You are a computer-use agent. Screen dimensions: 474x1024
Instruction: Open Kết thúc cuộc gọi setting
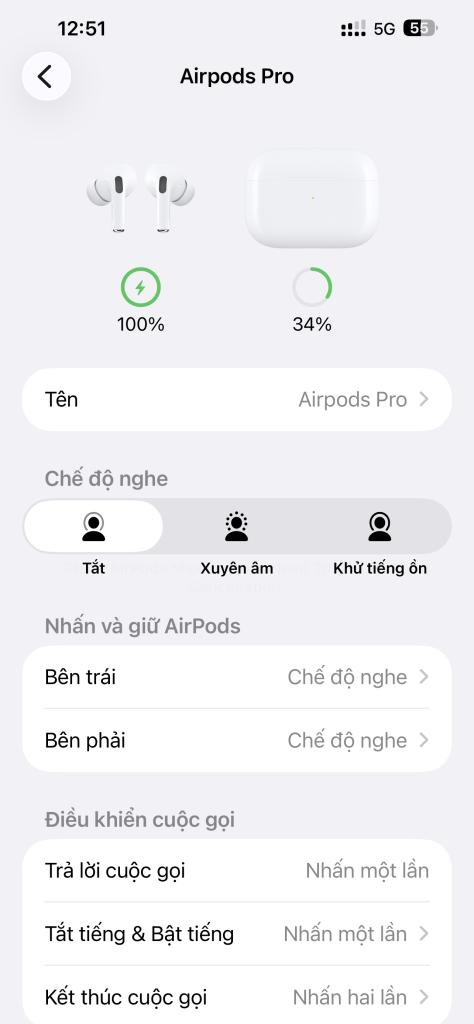[x=236, y=997]
